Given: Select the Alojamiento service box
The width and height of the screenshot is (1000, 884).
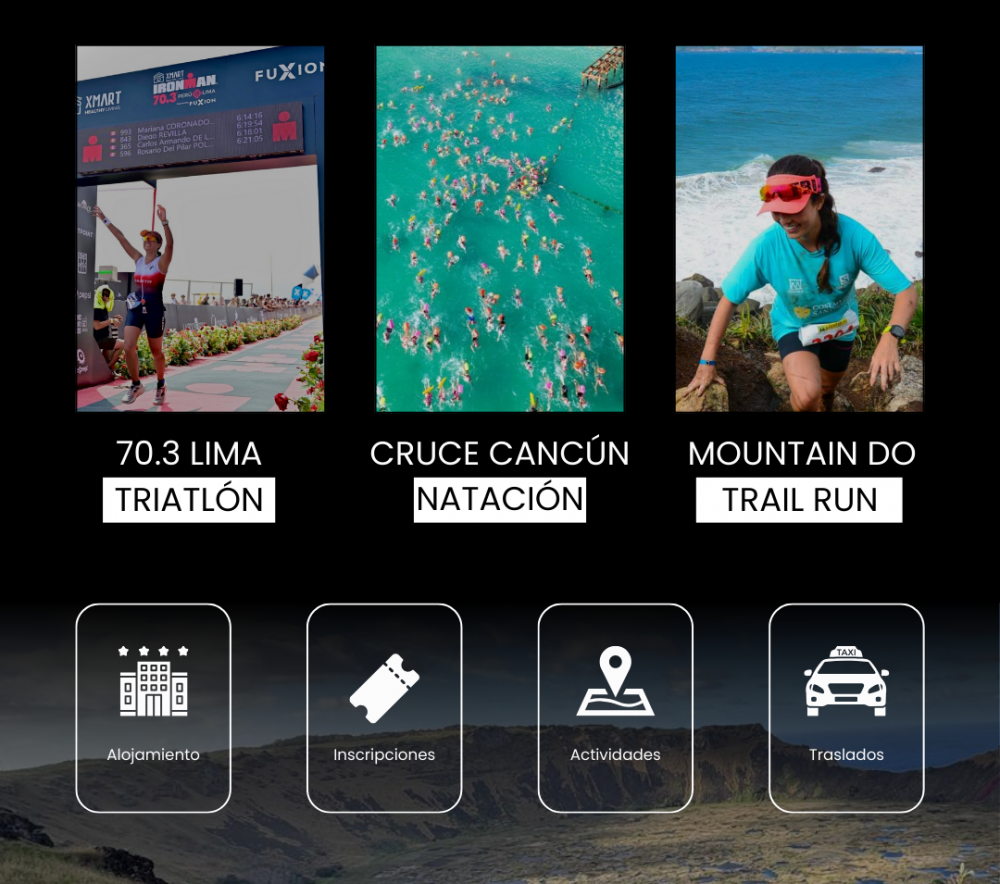Looking at the screenshot, I should point(153,707).
